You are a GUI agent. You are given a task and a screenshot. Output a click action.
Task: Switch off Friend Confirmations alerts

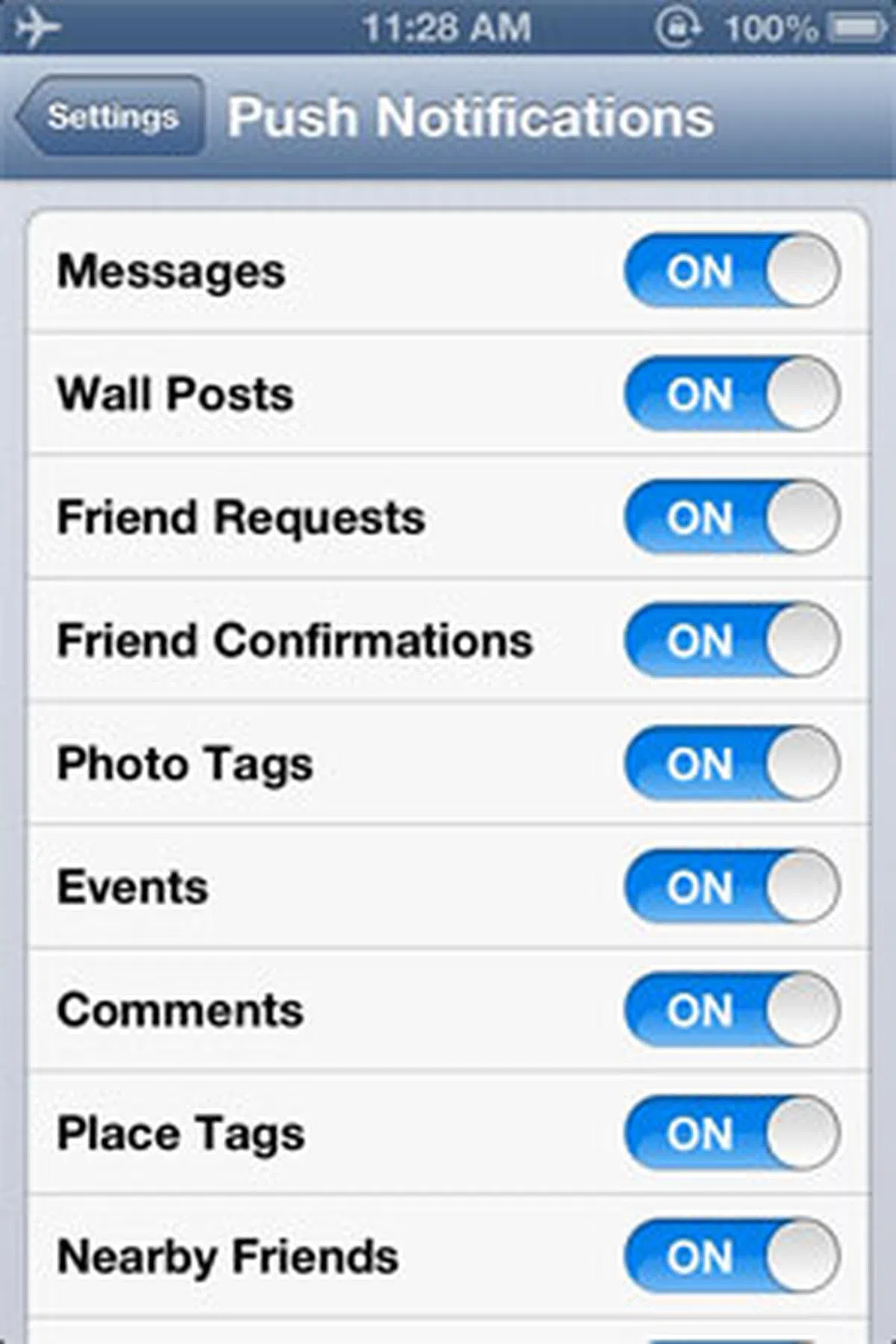[x=732, y=640]
